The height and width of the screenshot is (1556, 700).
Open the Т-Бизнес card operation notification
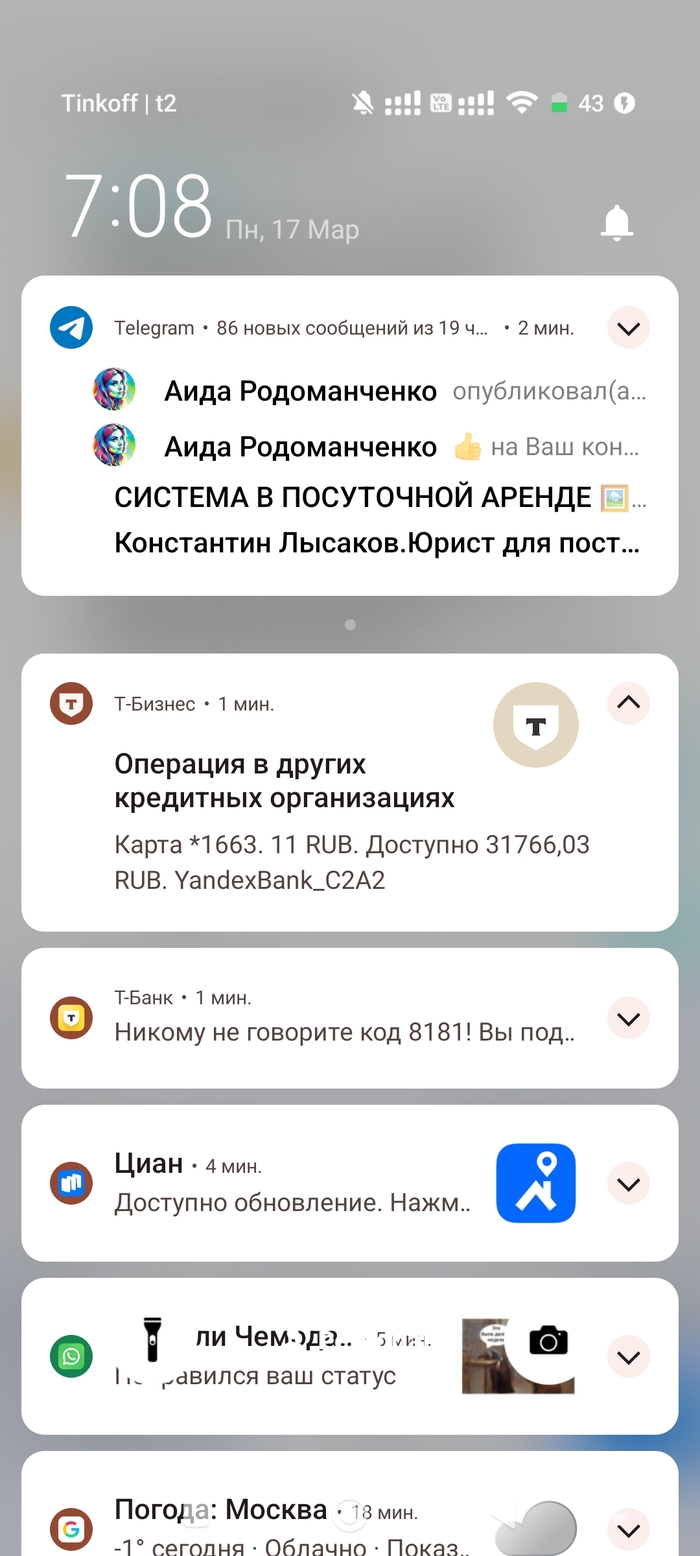pos(300,820)
